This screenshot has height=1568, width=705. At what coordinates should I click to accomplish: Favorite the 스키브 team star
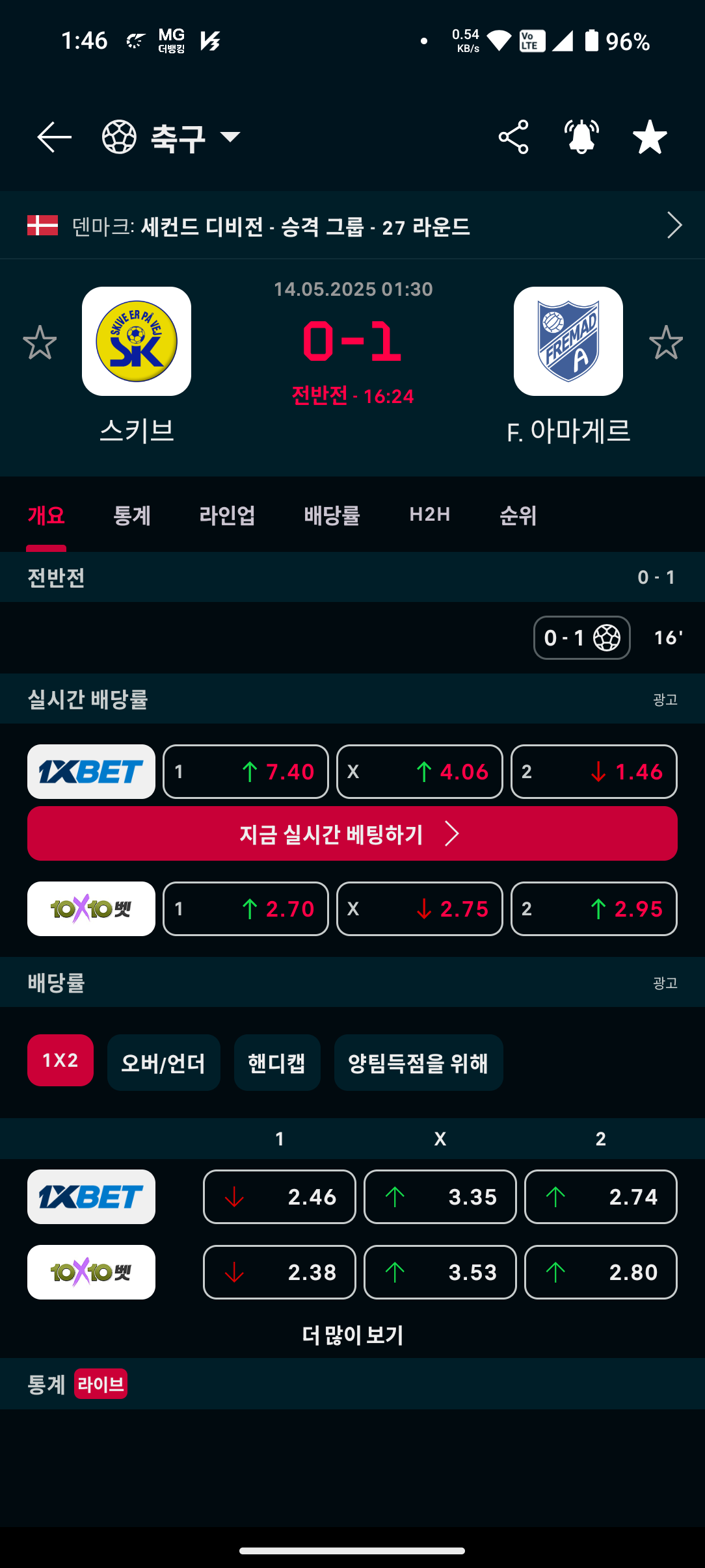pos(40,343)
